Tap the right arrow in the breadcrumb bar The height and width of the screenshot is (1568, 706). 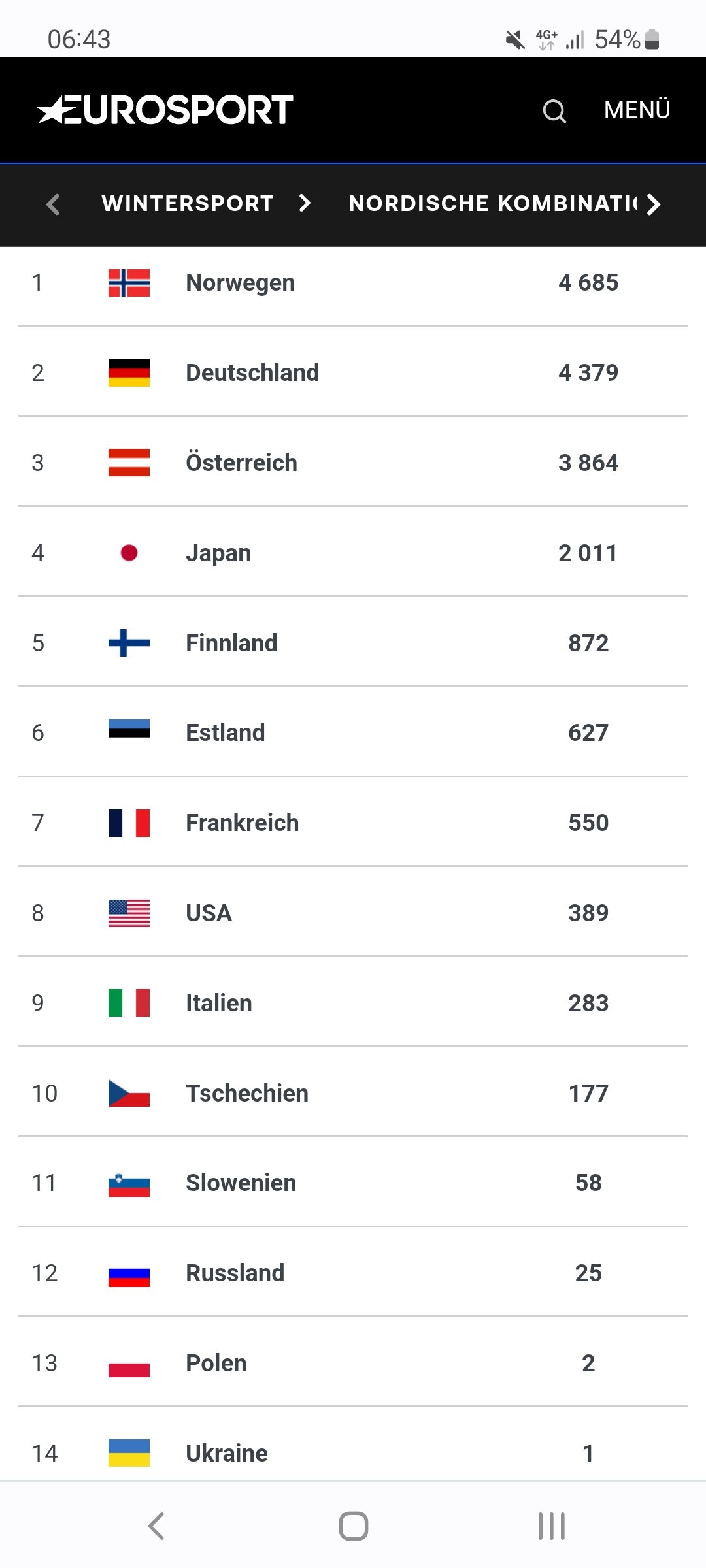[x=654, y=204]
